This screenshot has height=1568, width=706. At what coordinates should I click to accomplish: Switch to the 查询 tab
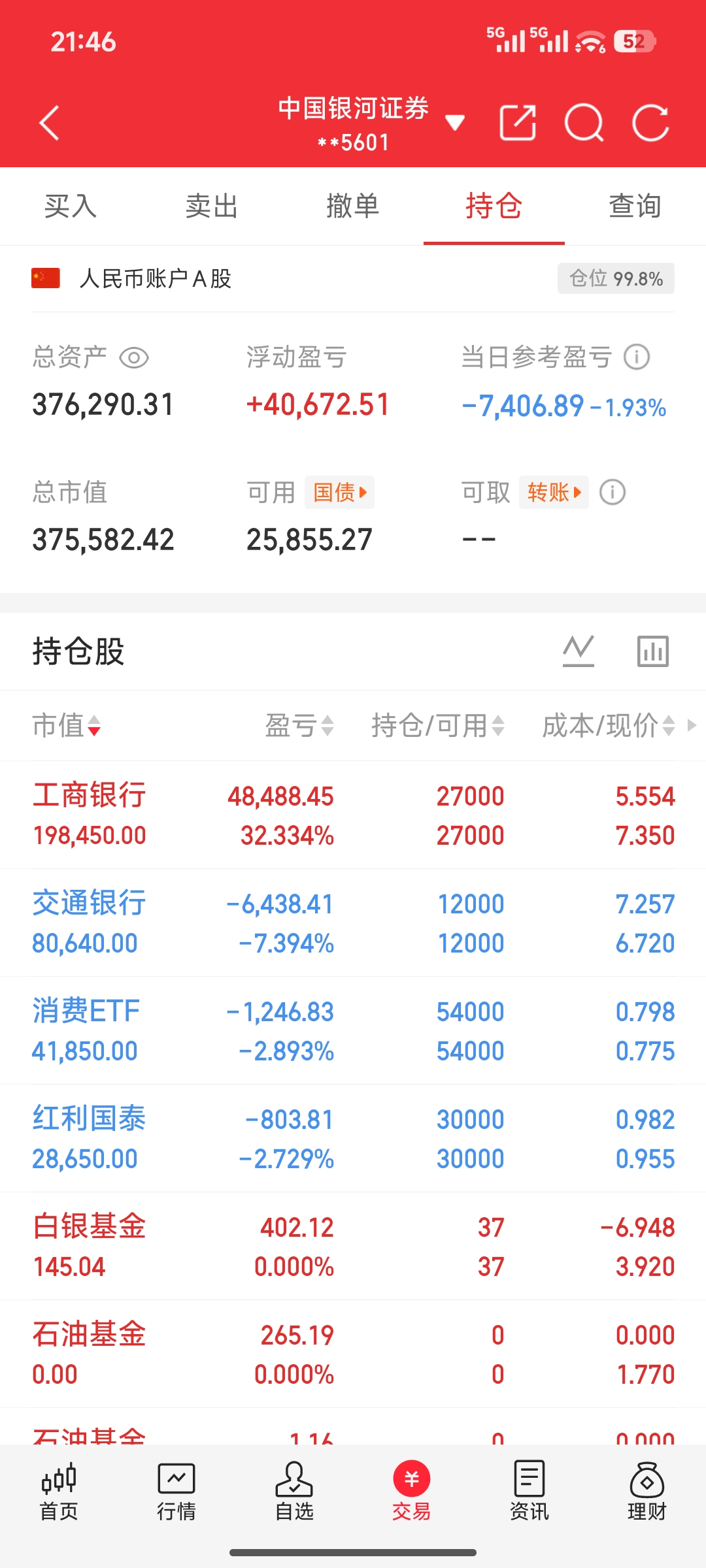pos(635,206)
